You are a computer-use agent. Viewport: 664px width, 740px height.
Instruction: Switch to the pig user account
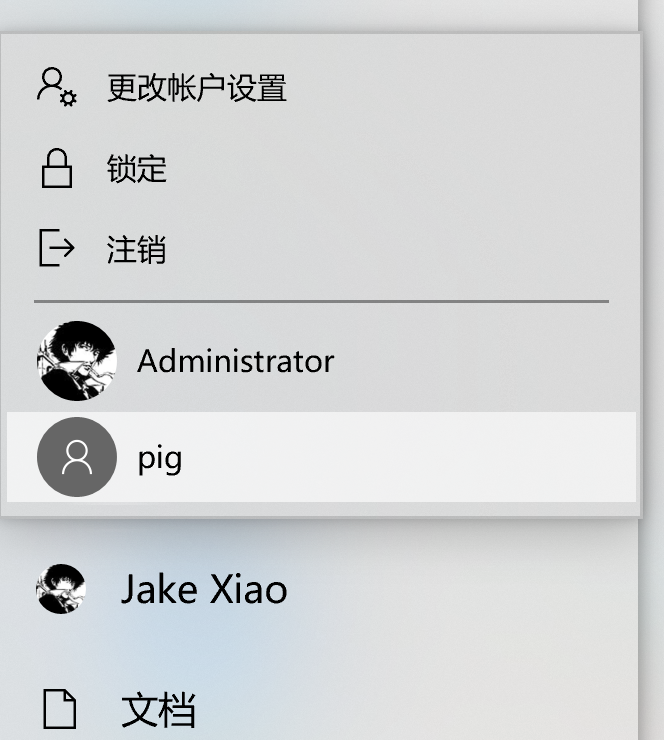pyautogui.click(x=160, y=458)
